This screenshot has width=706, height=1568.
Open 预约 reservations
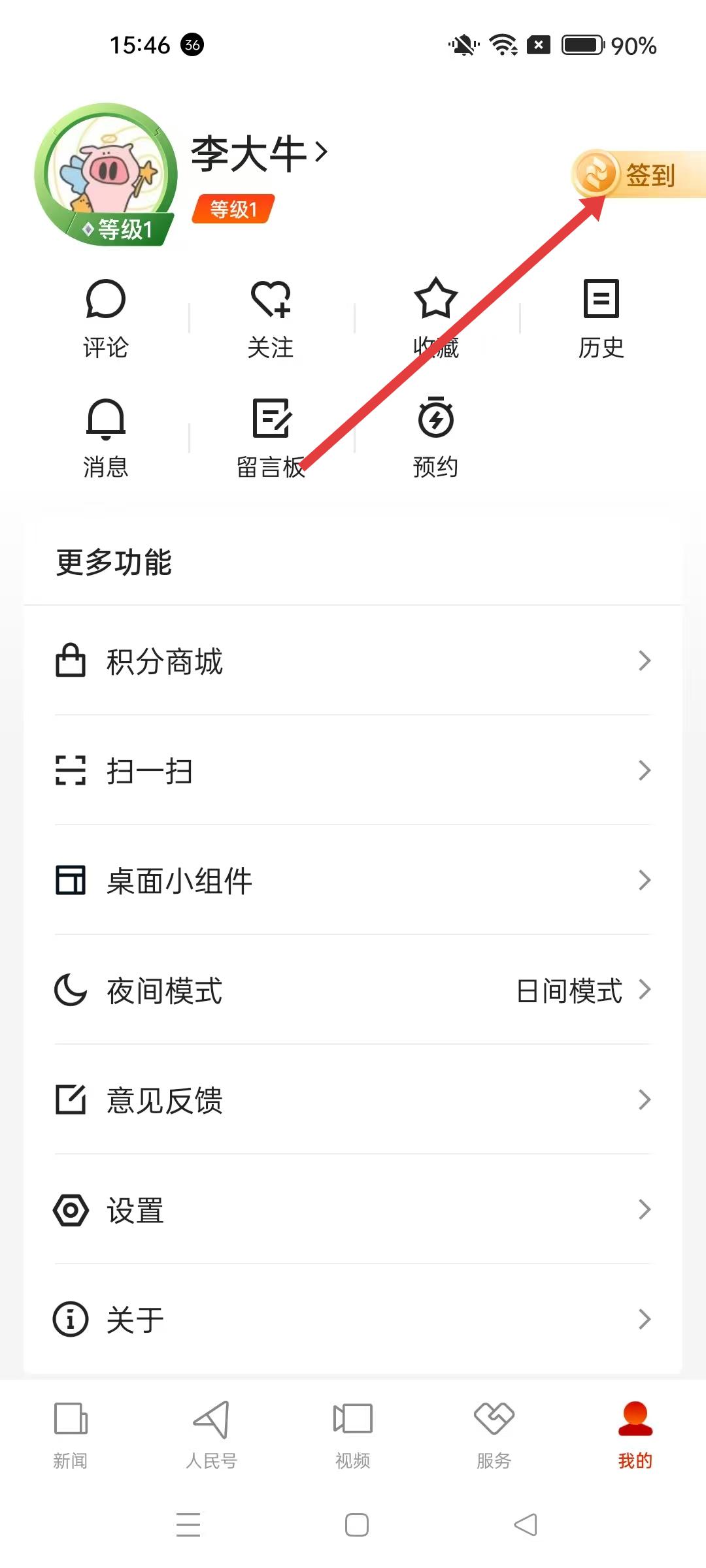point(435,438)
